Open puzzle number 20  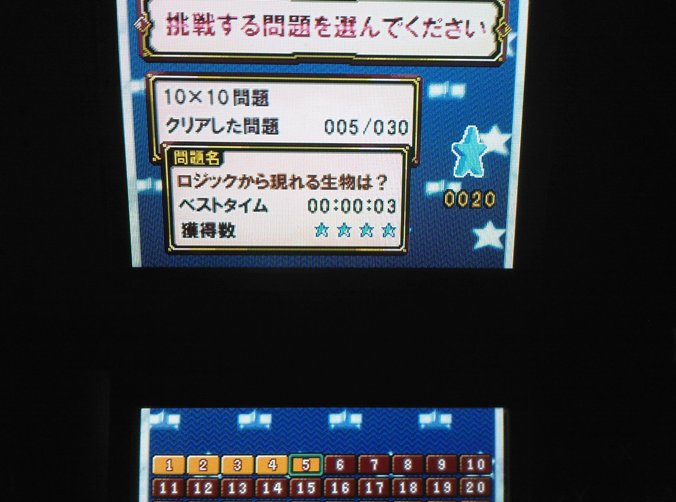click(x=476, y=489)
